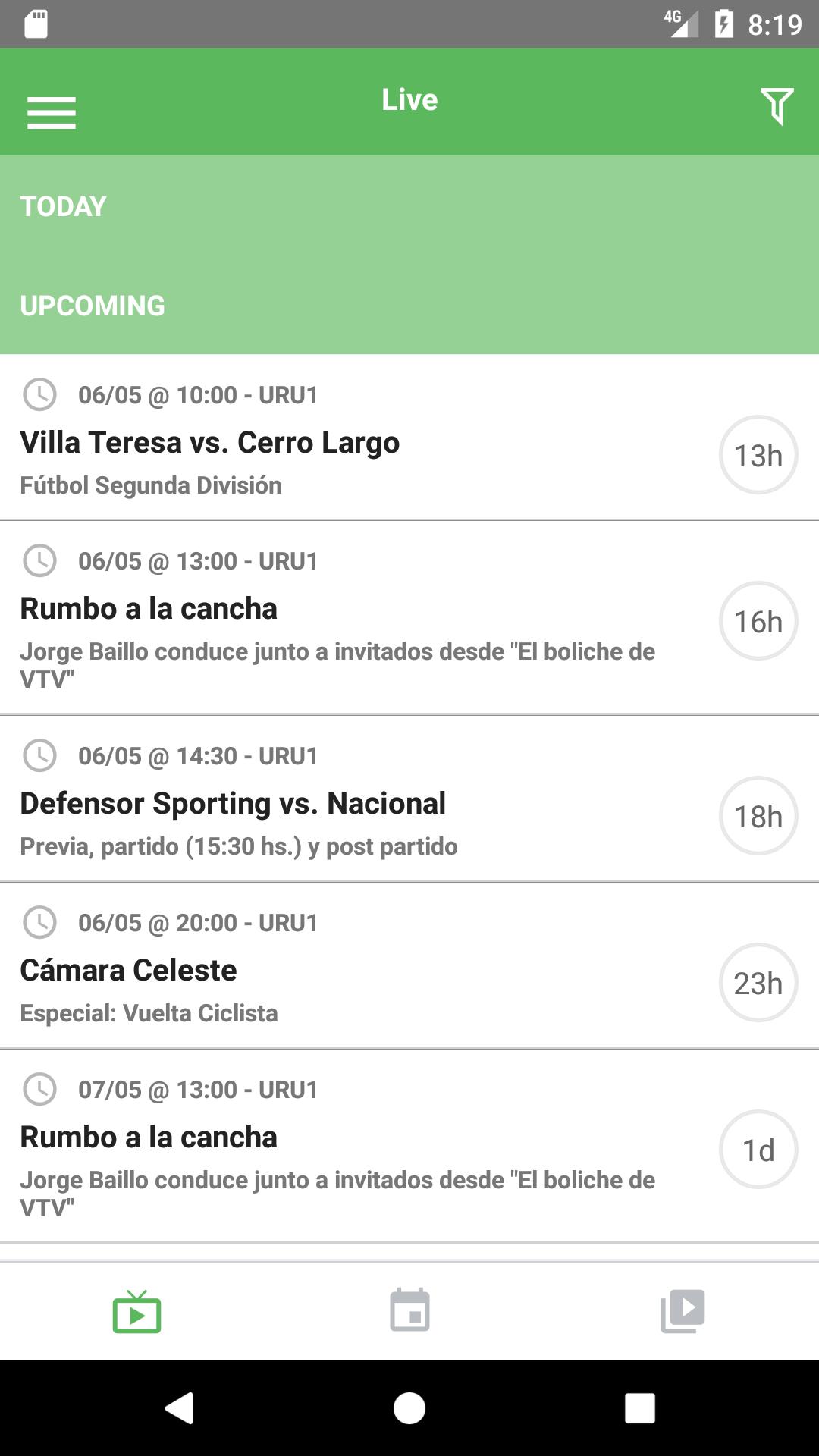819x1456 pixels.
Task: Switch to the calendar schedule tab
Action: point(409,1311)
